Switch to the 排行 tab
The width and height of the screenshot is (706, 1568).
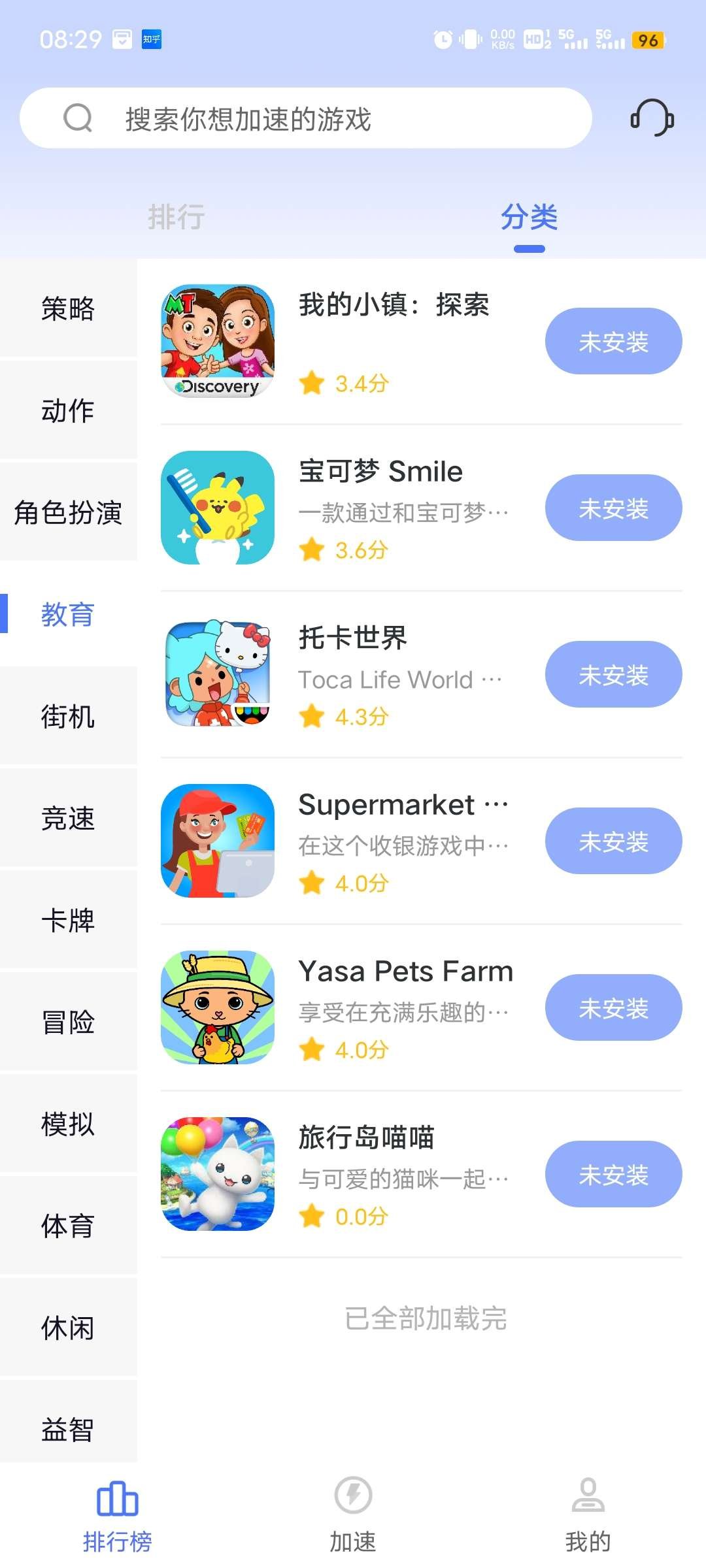point(176,217)
